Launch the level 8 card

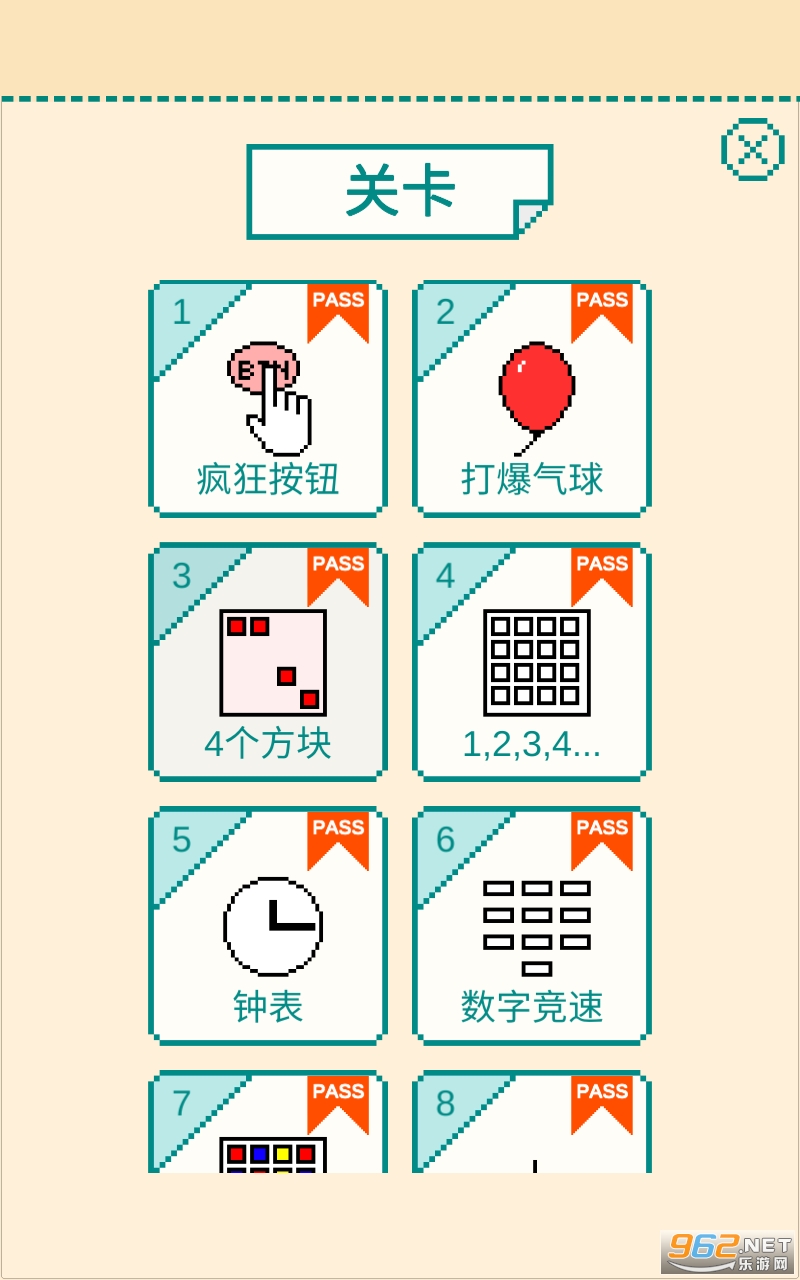[532, 1125]
